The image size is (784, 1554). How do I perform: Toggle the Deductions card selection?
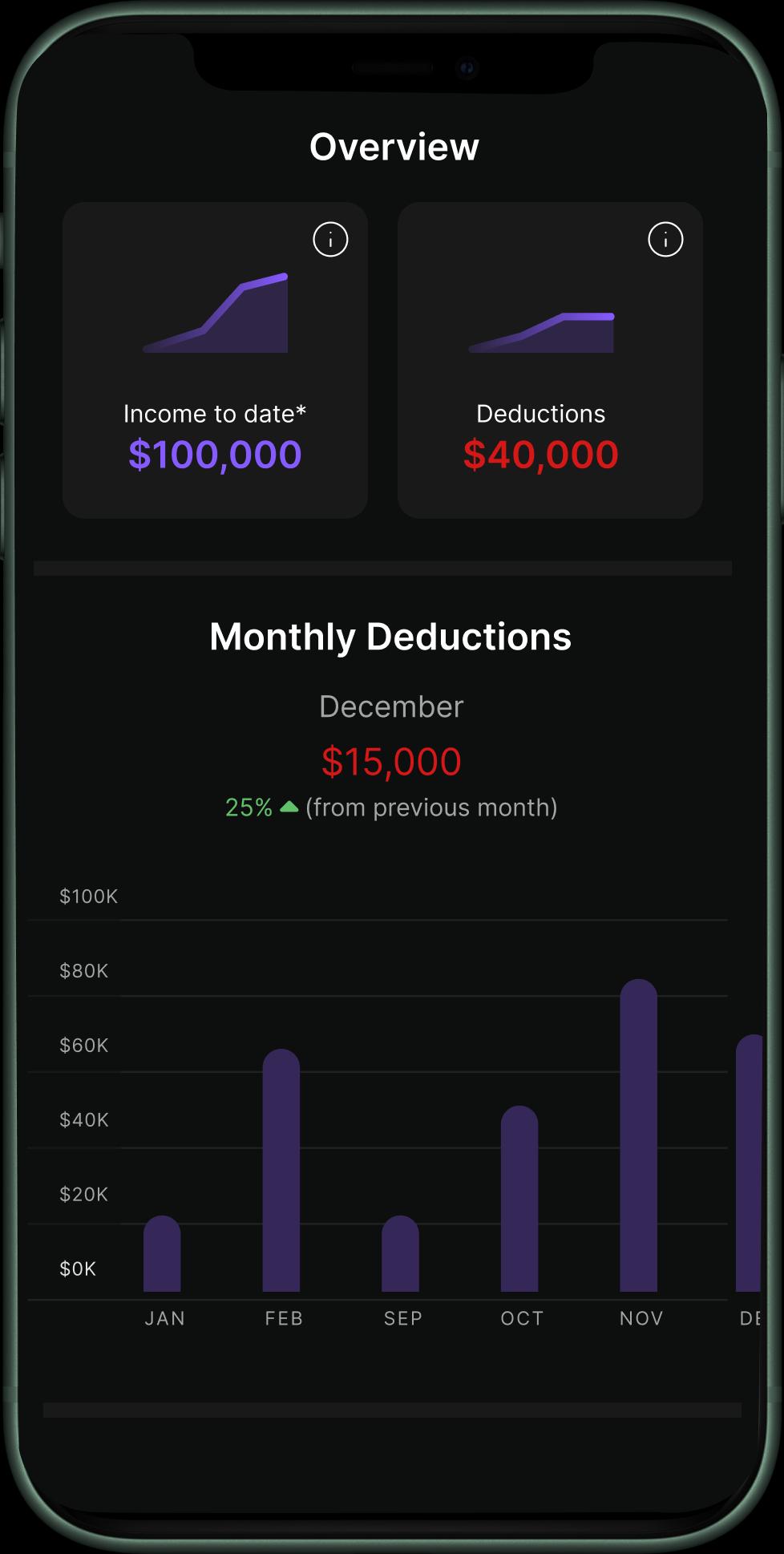550,359
